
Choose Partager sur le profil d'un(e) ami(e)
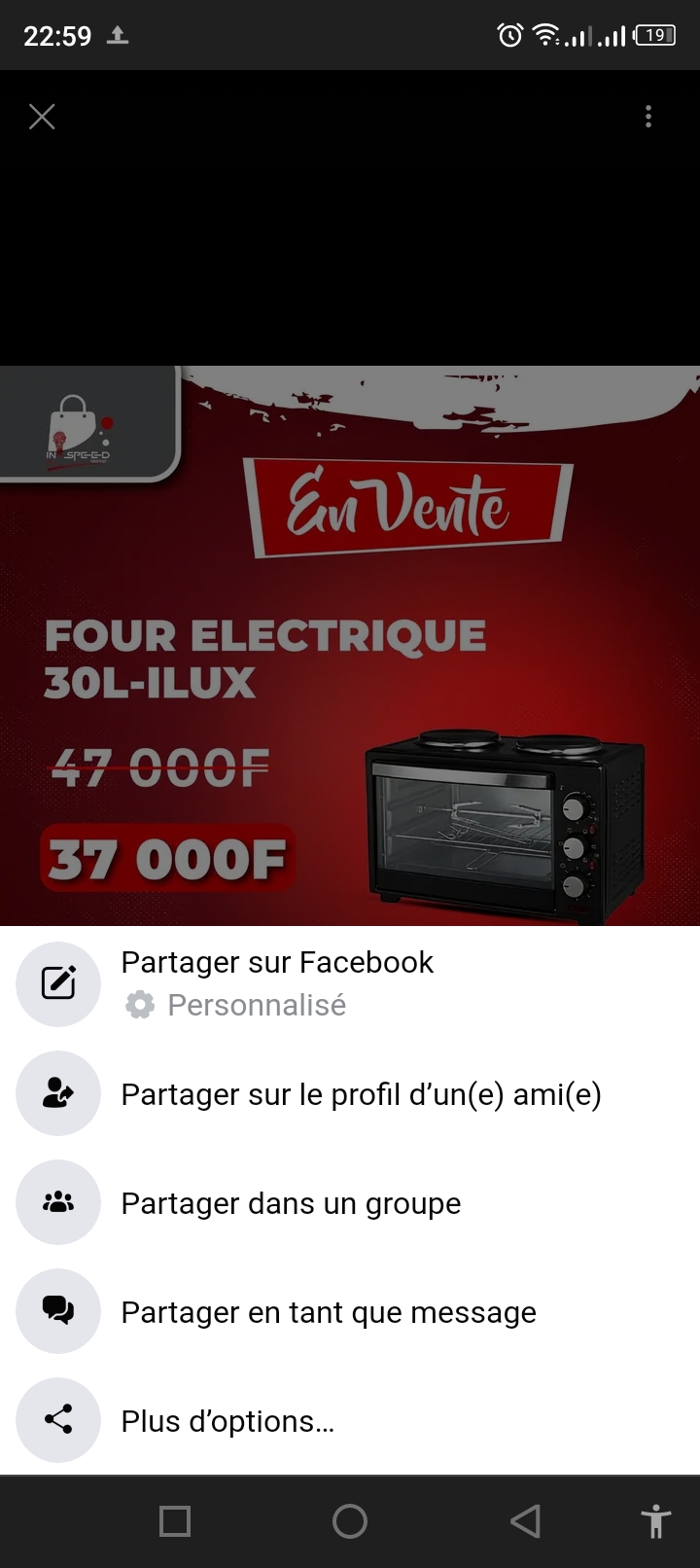pos(361,1094)
